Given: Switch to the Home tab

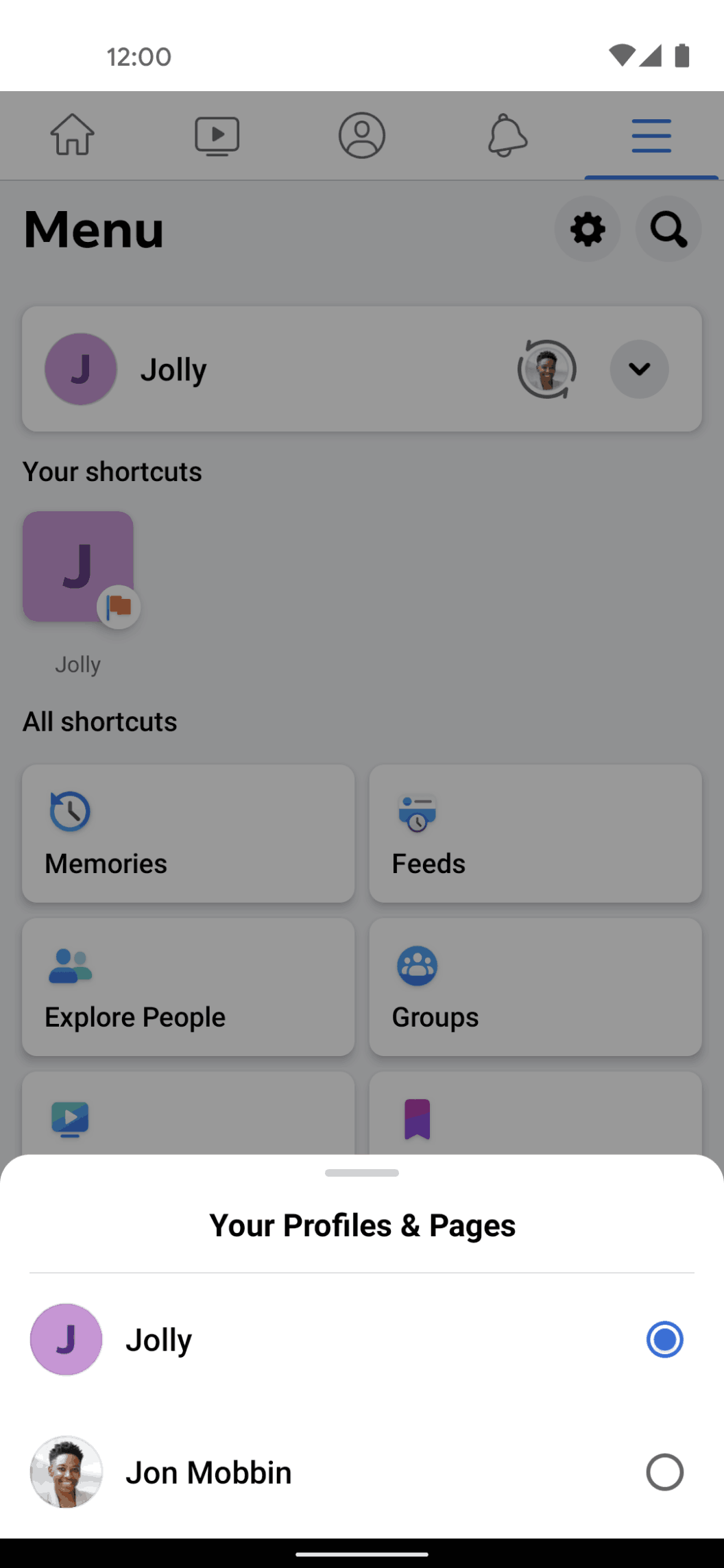Looking at the screenshot, I should 72,135.
